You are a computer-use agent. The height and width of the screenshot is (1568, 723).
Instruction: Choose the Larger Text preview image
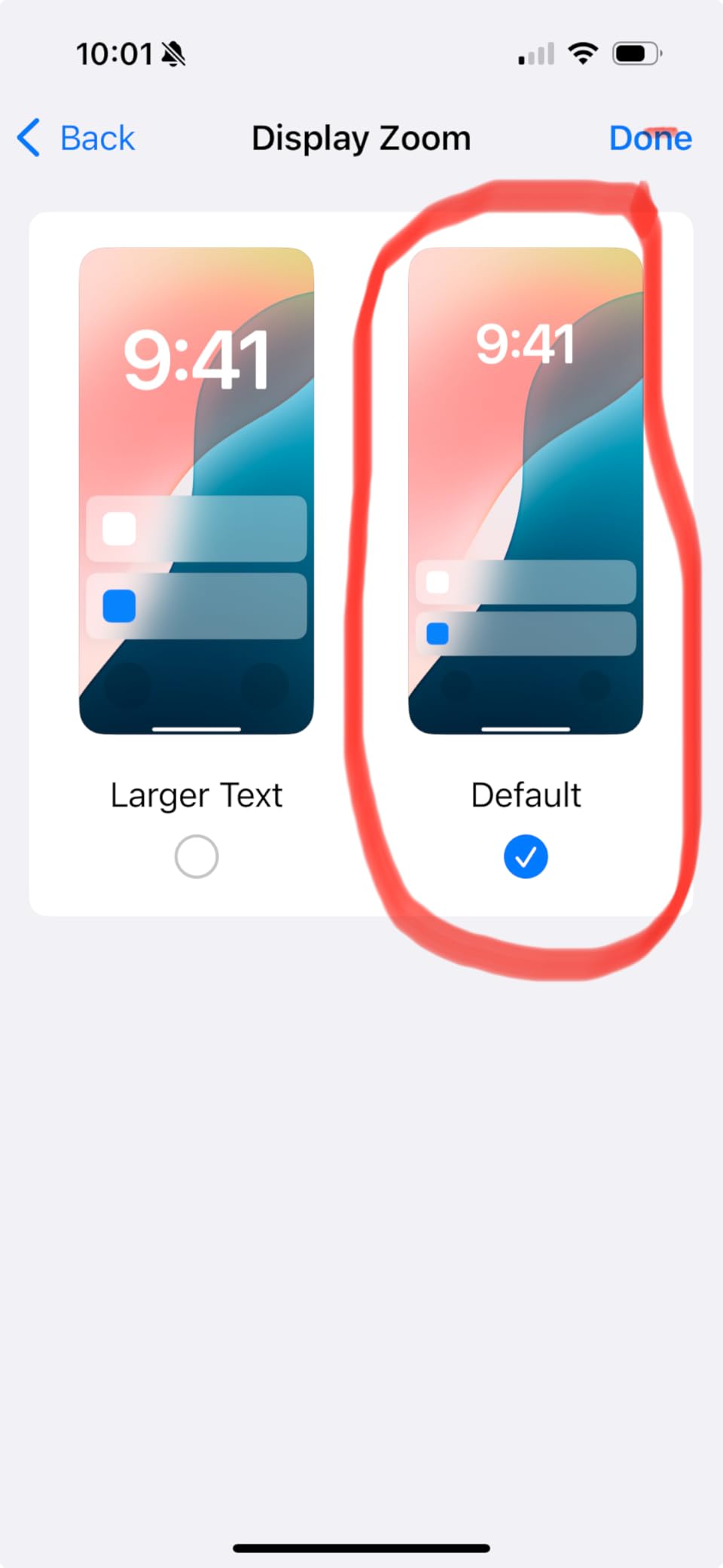click(197, 490)
